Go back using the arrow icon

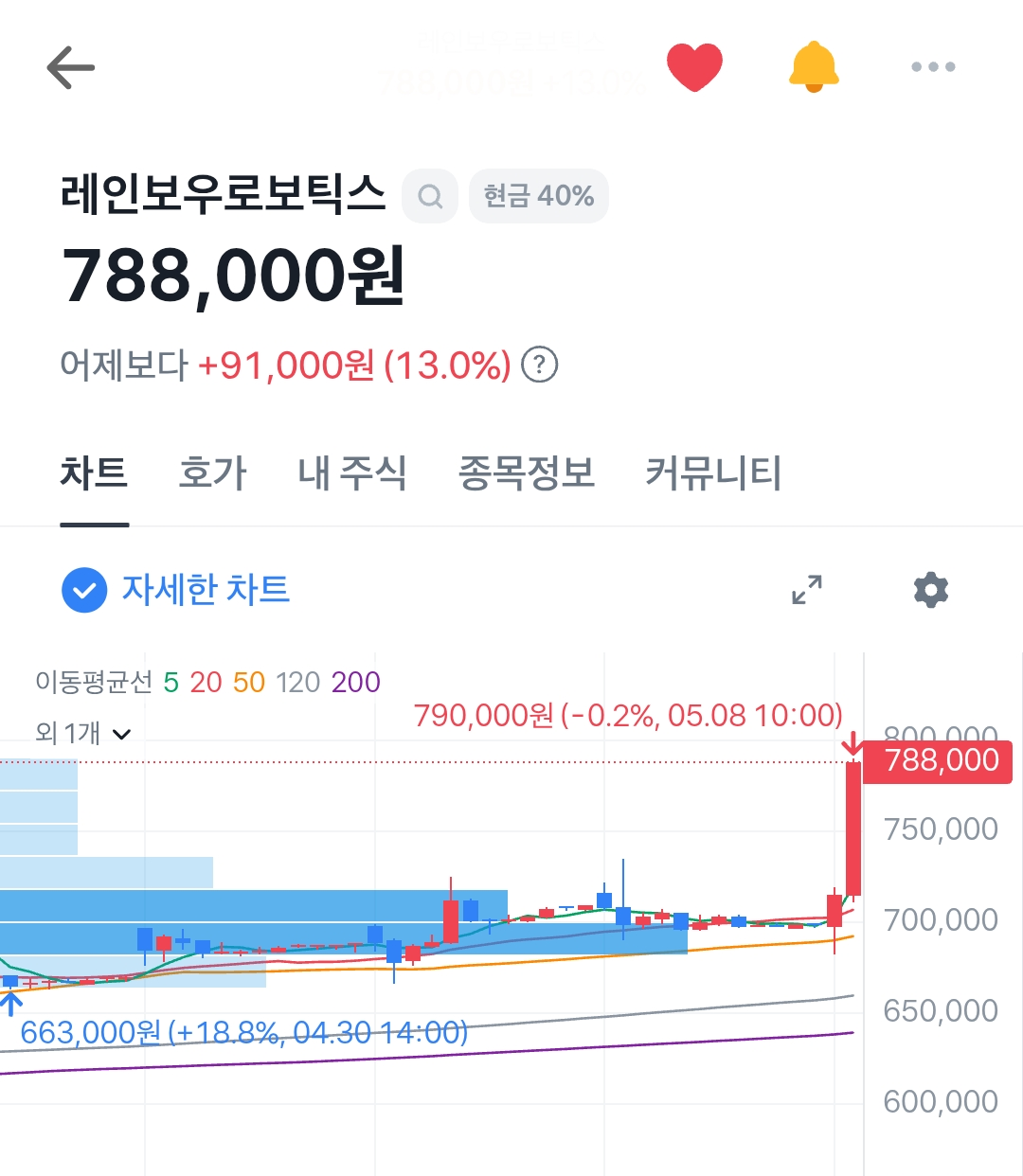tap(71, 67)
